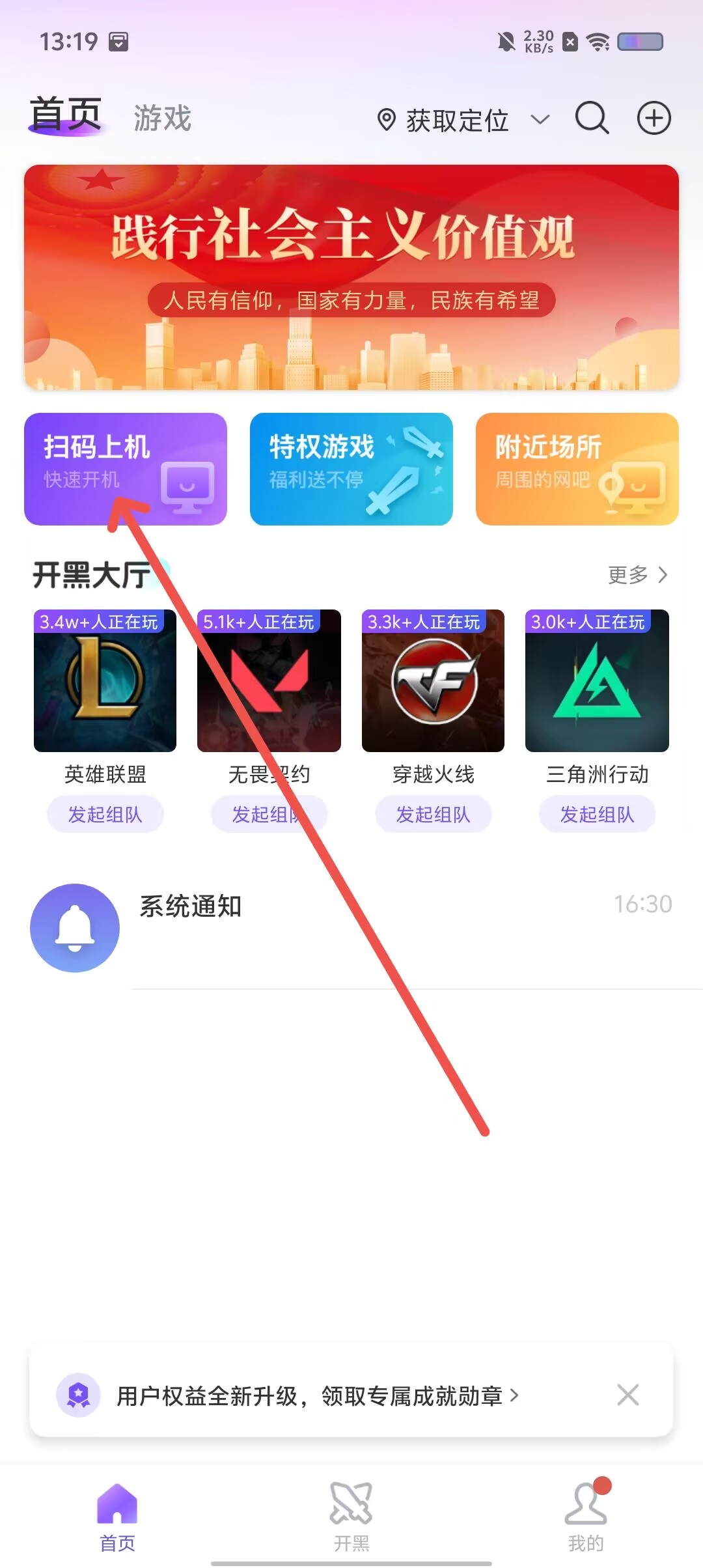This screenshot has width=703, height=1568.
Task: Tap 发起组队 under 穿越火线
Action: click(433, 815)
